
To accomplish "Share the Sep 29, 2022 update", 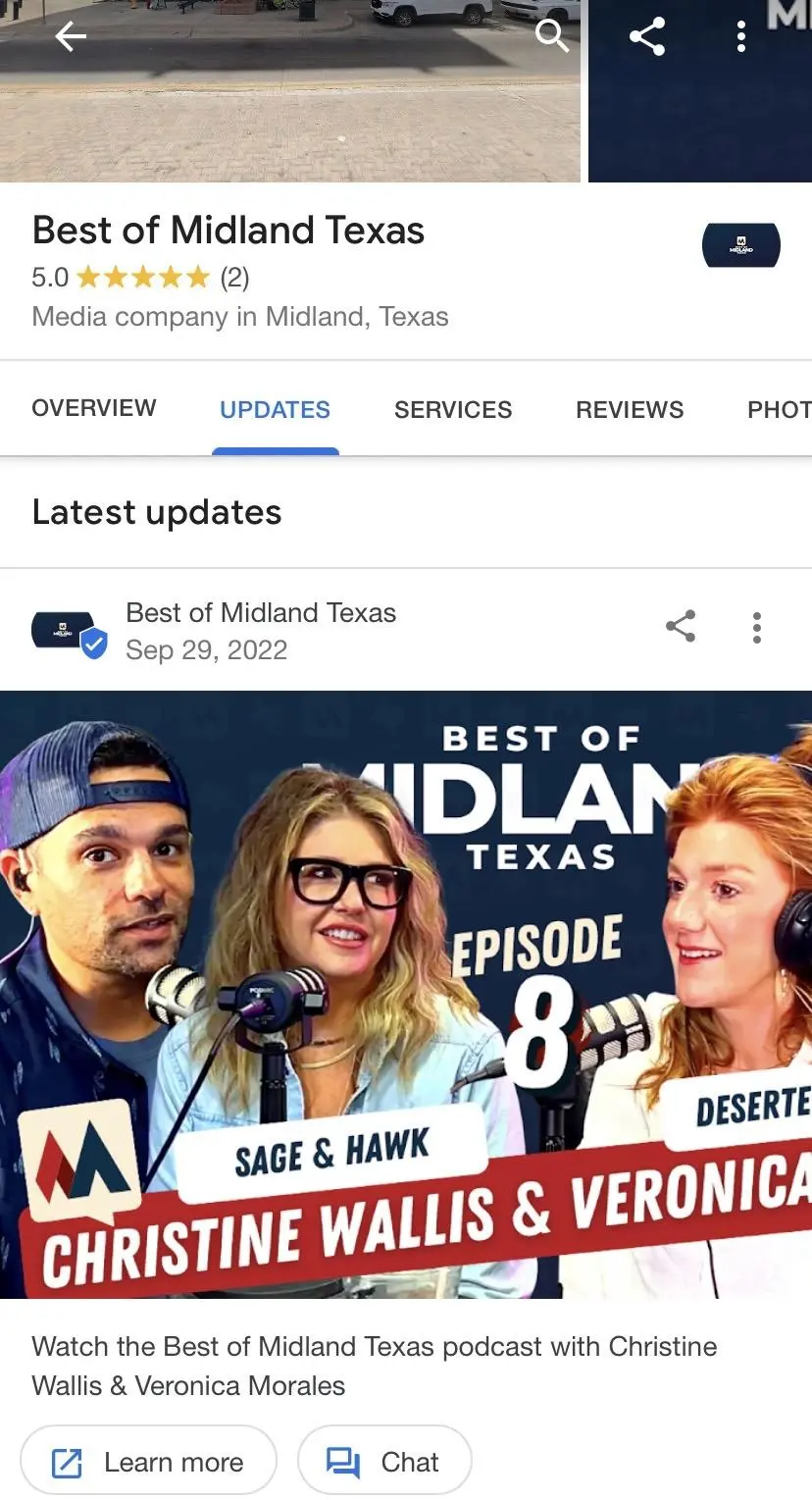I will 681,627.
